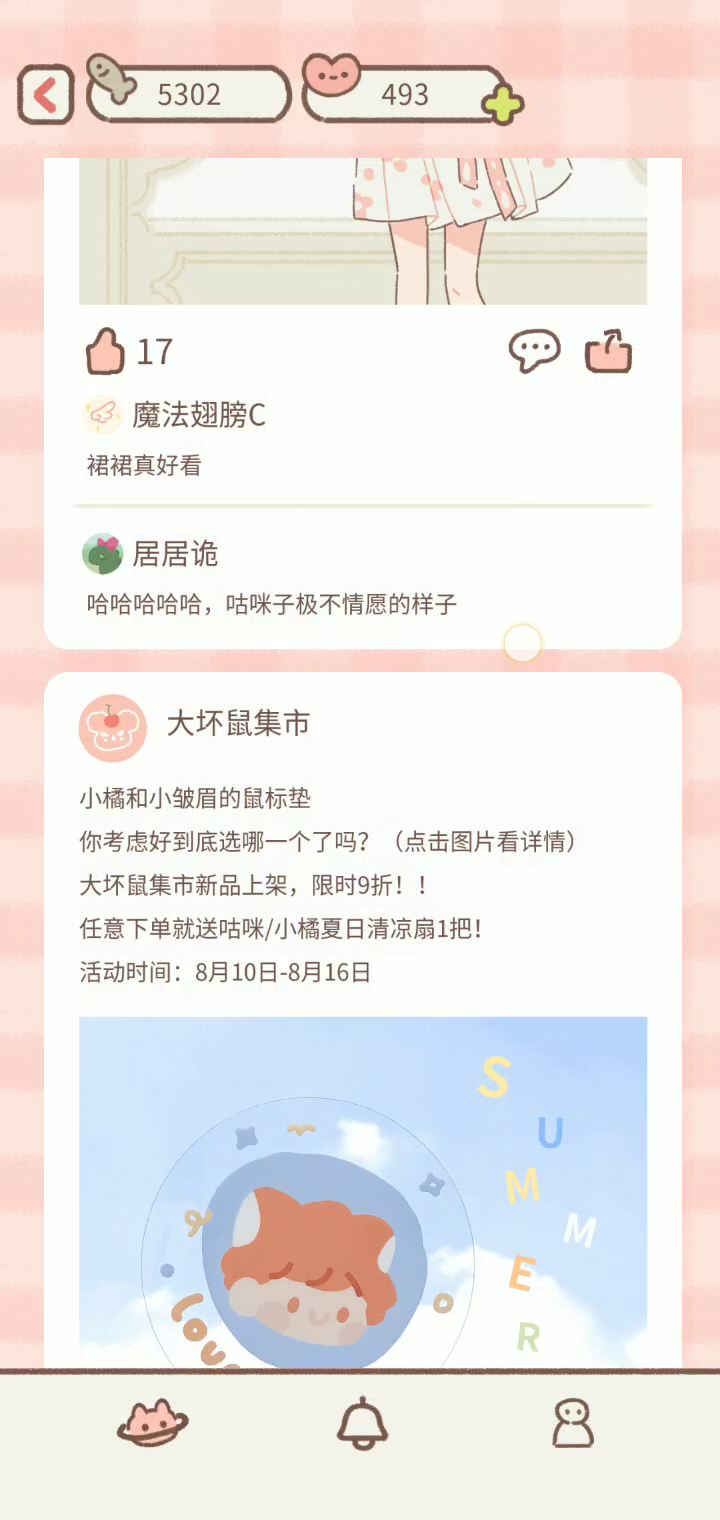Go back with the red arrow button

tap(45, 95)
